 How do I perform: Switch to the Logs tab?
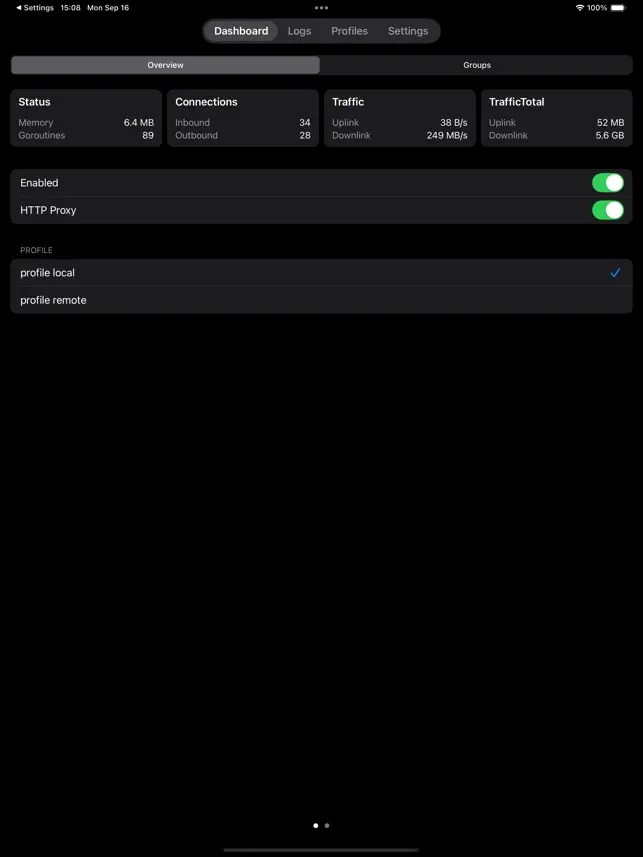(299, 31)
